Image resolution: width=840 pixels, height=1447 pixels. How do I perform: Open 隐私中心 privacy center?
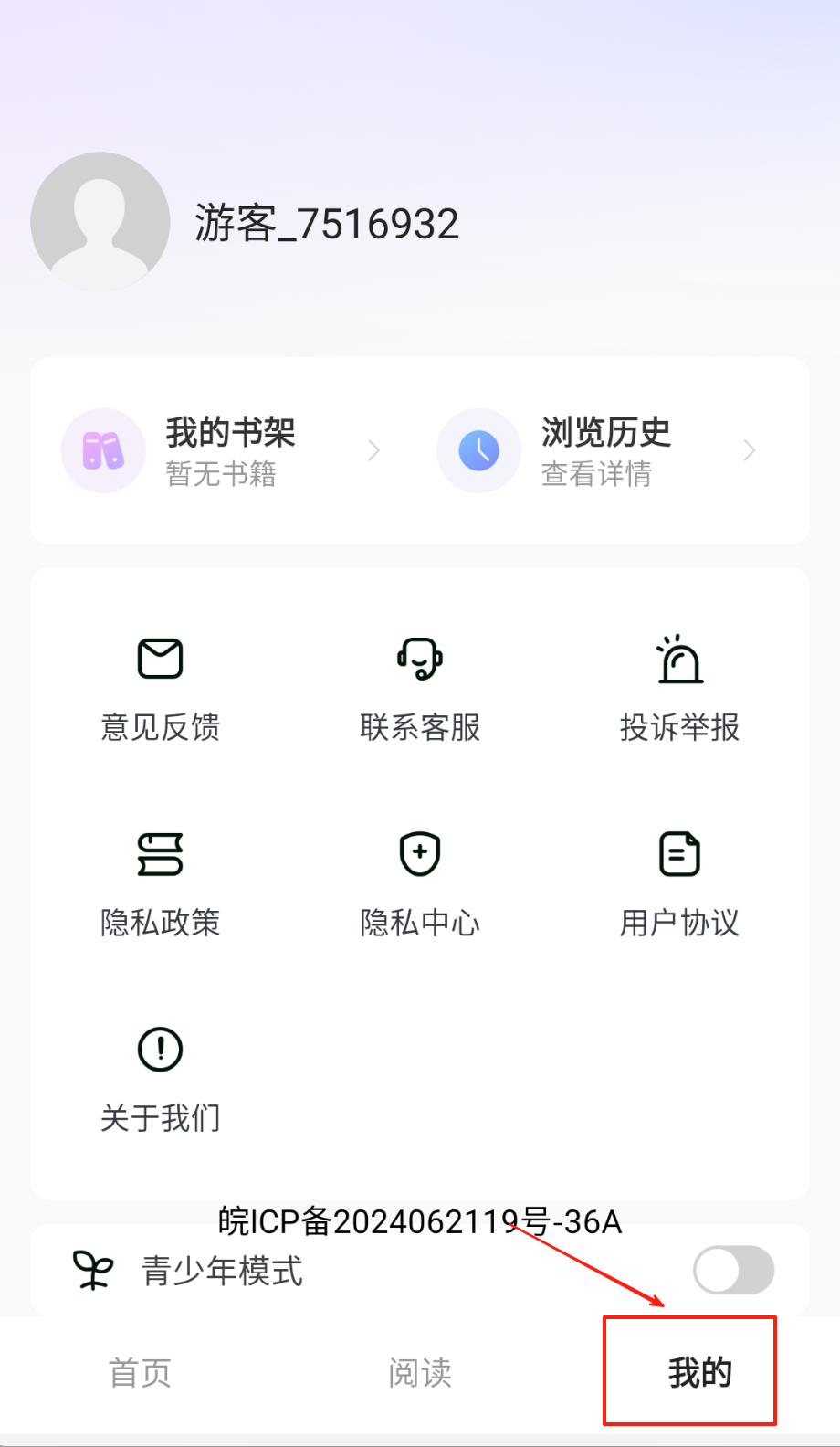(x=420, y=884)
